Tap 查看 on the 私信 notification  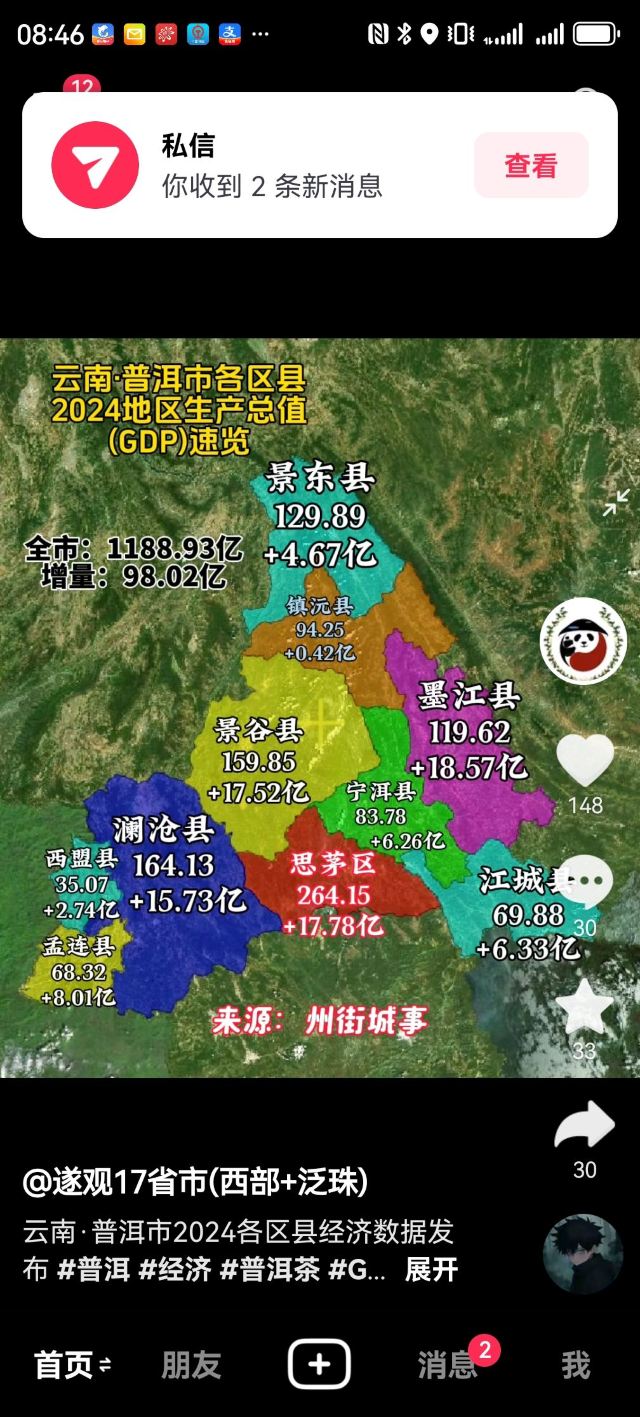click(x=531, y=166)
